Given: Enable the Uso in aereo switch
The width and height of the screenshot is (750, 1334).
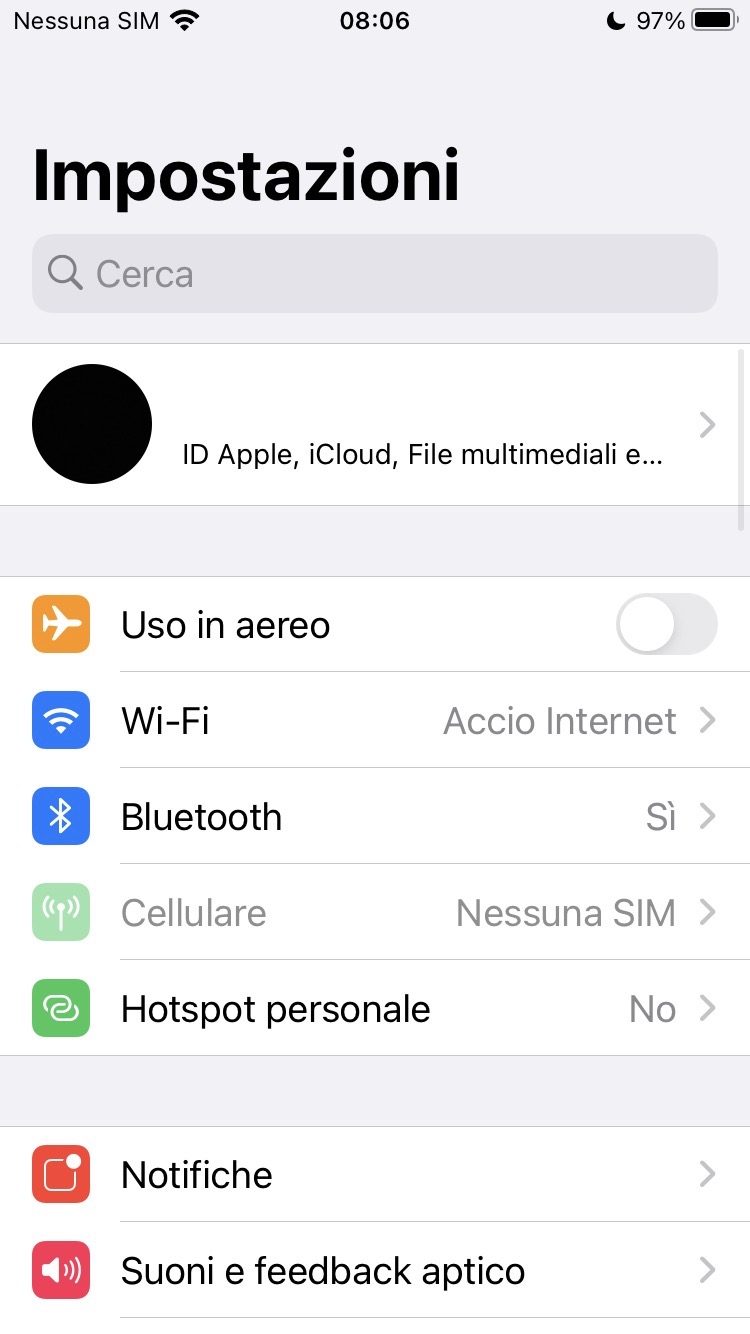Looking at the screenshot, I should (x=666, y=625).
